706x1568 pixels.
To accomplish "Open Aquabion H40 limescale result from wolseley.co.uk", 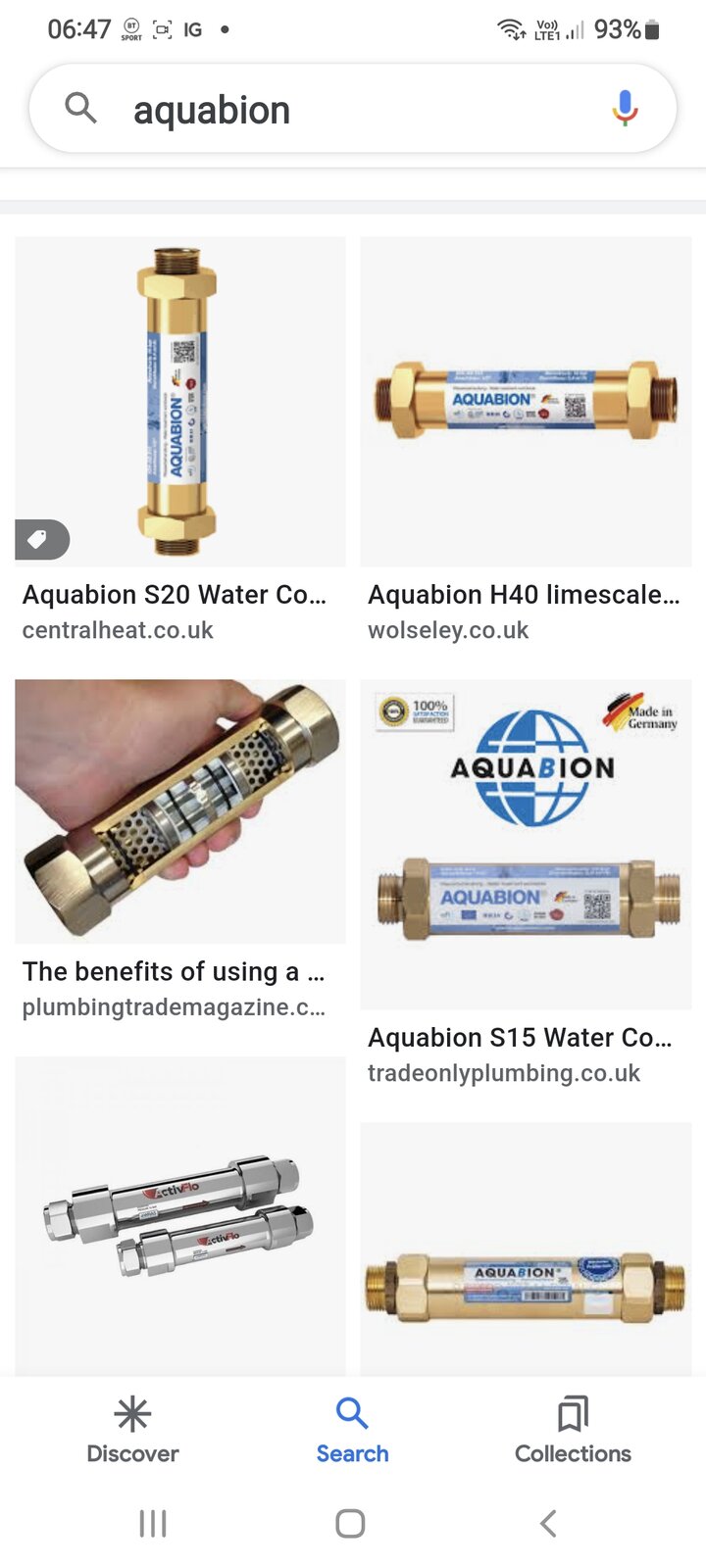I will point(526,402).
